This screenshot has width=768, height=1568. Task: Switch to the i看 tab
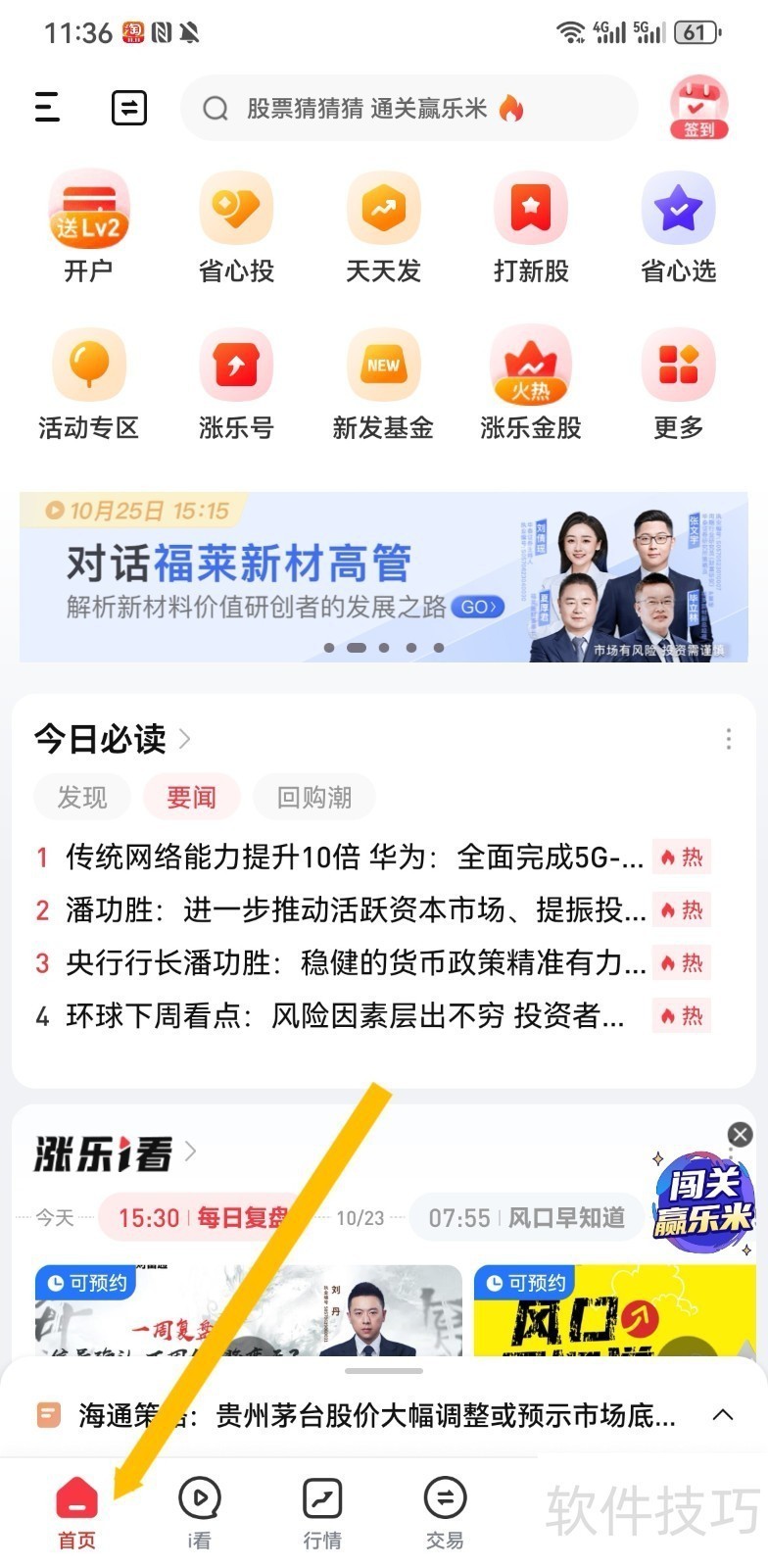(200, 1513)
